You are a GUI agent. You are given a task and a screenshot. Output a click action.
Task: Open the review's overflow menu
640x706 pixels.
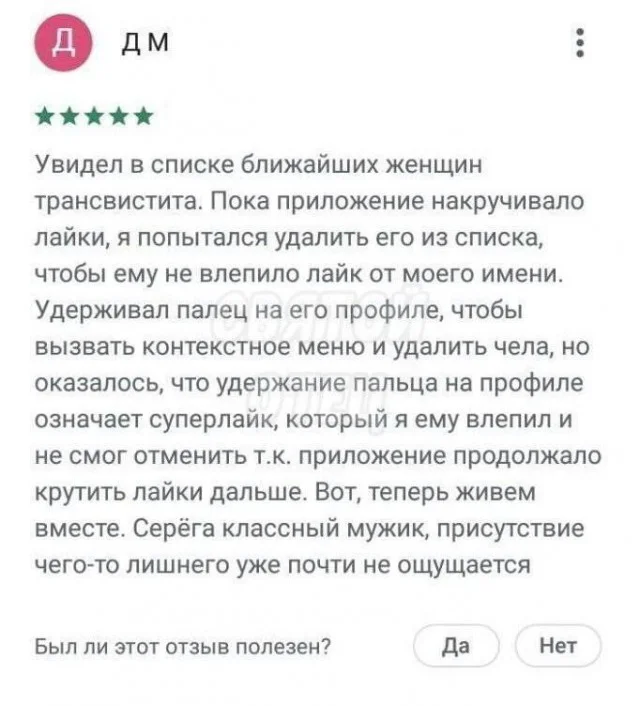(581, 43)
